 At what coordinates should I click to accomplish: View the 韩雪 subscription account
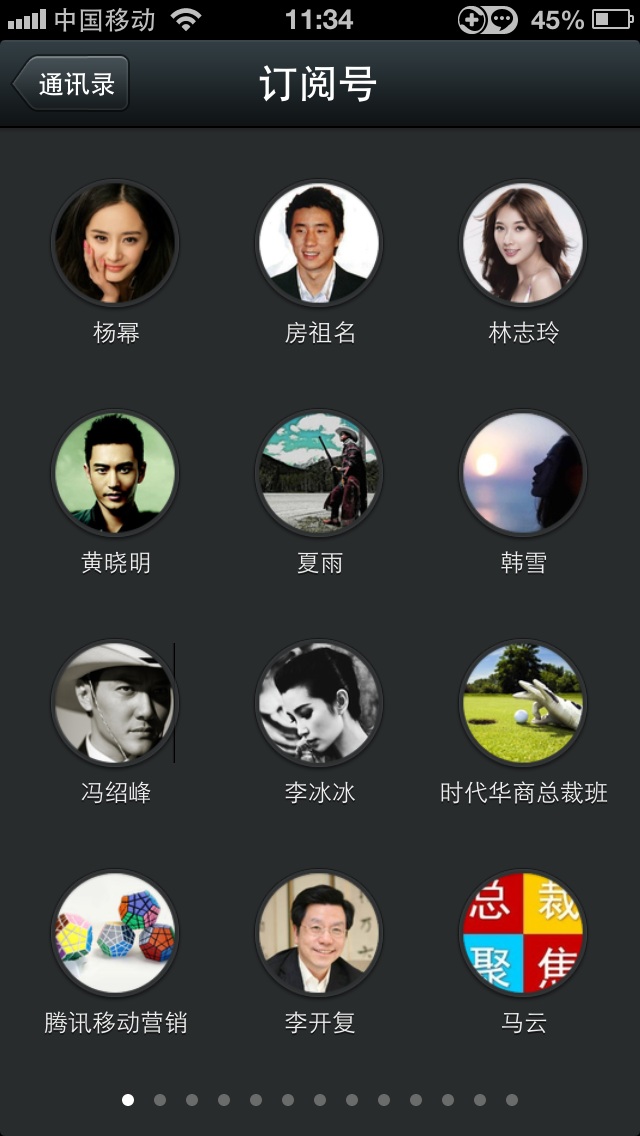pos(523,473)
